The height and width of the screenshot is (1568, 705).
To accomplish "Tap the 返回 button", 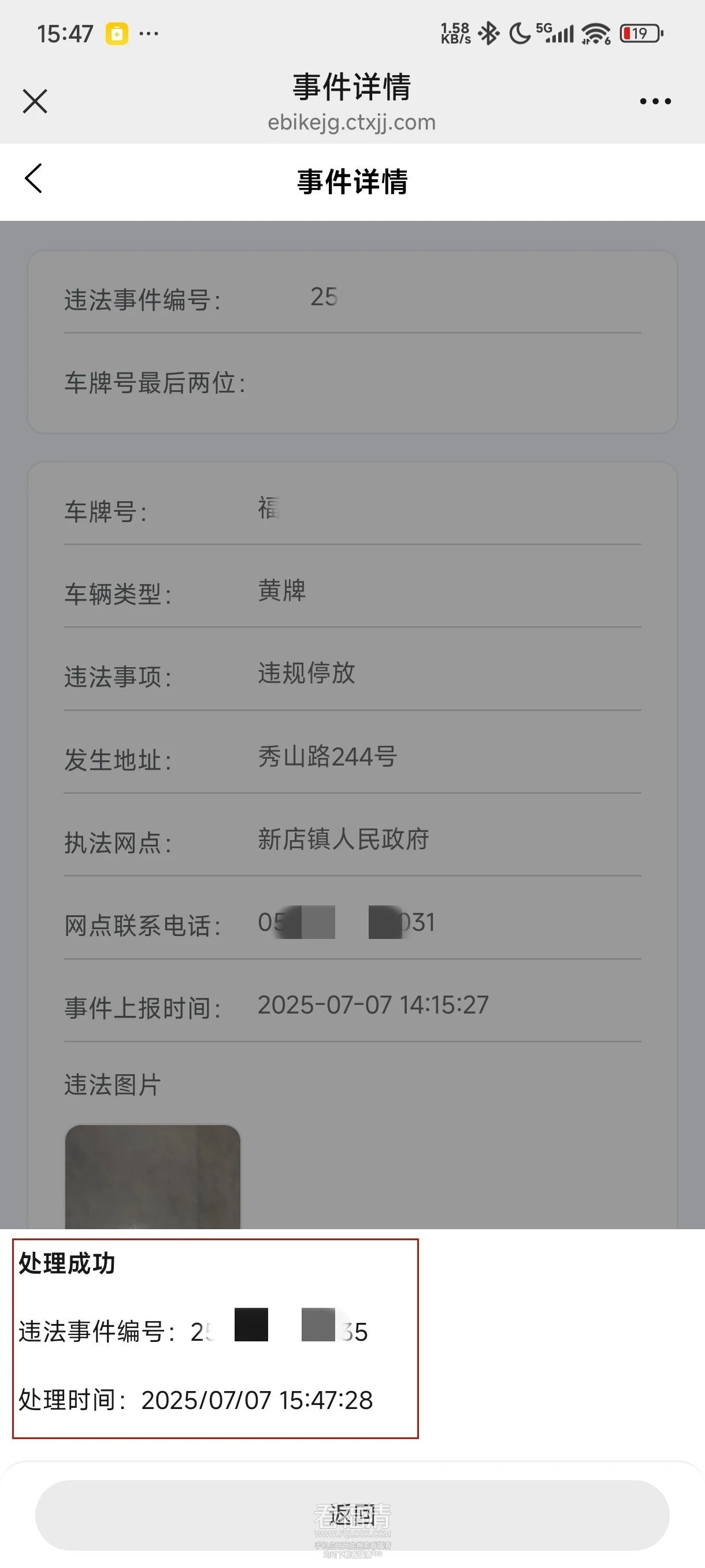I will (352, 1514).
